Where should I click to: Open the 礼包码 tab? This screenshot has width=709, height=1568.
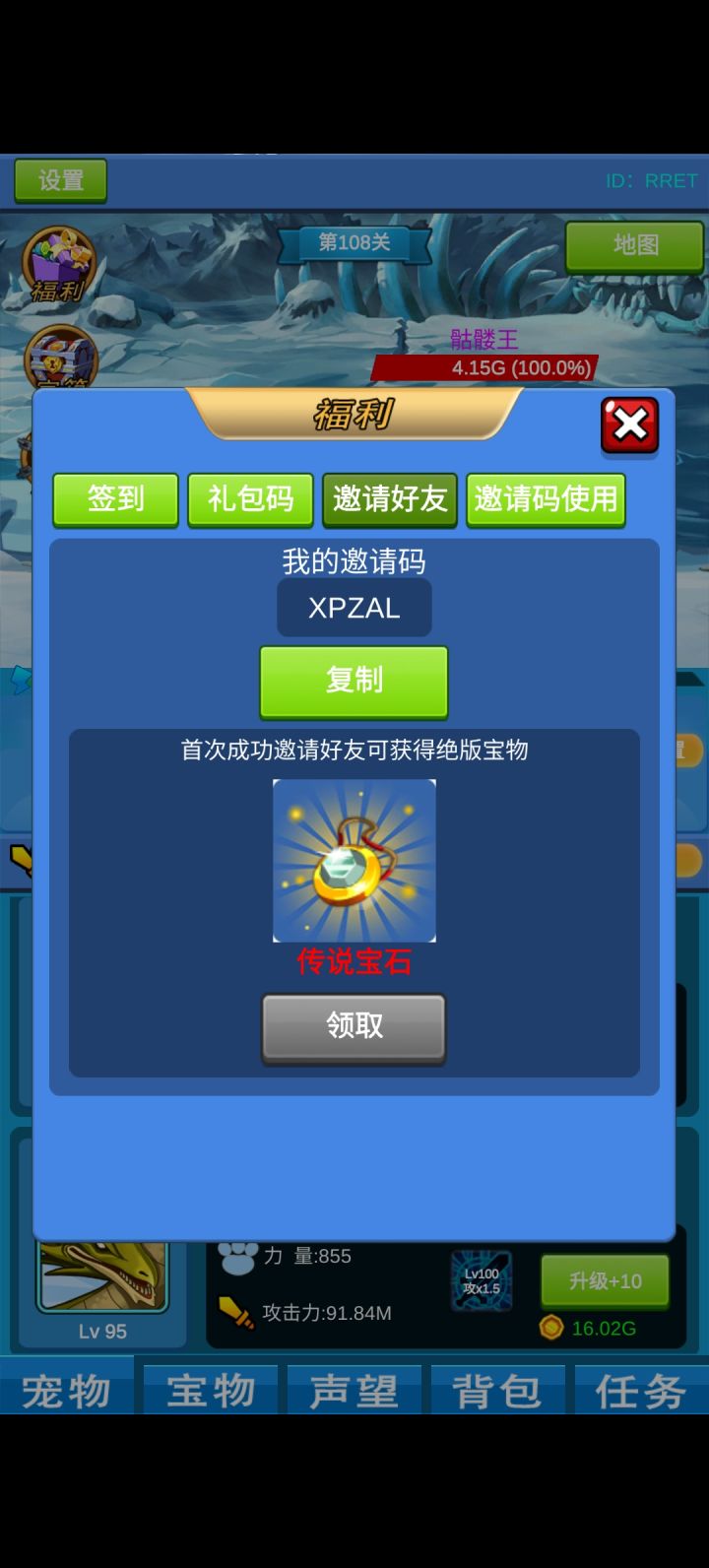click(249, 499)
